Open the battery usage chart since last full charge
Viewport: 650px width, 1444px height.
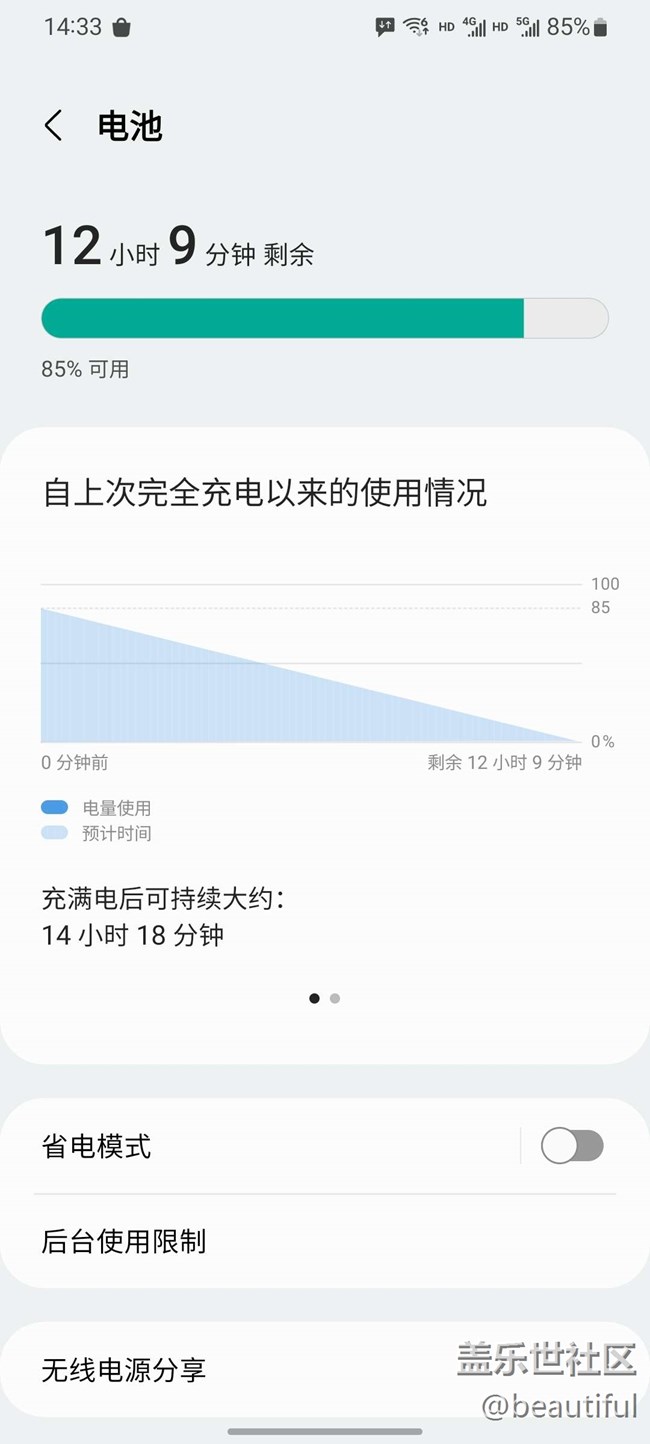(312, 664)
